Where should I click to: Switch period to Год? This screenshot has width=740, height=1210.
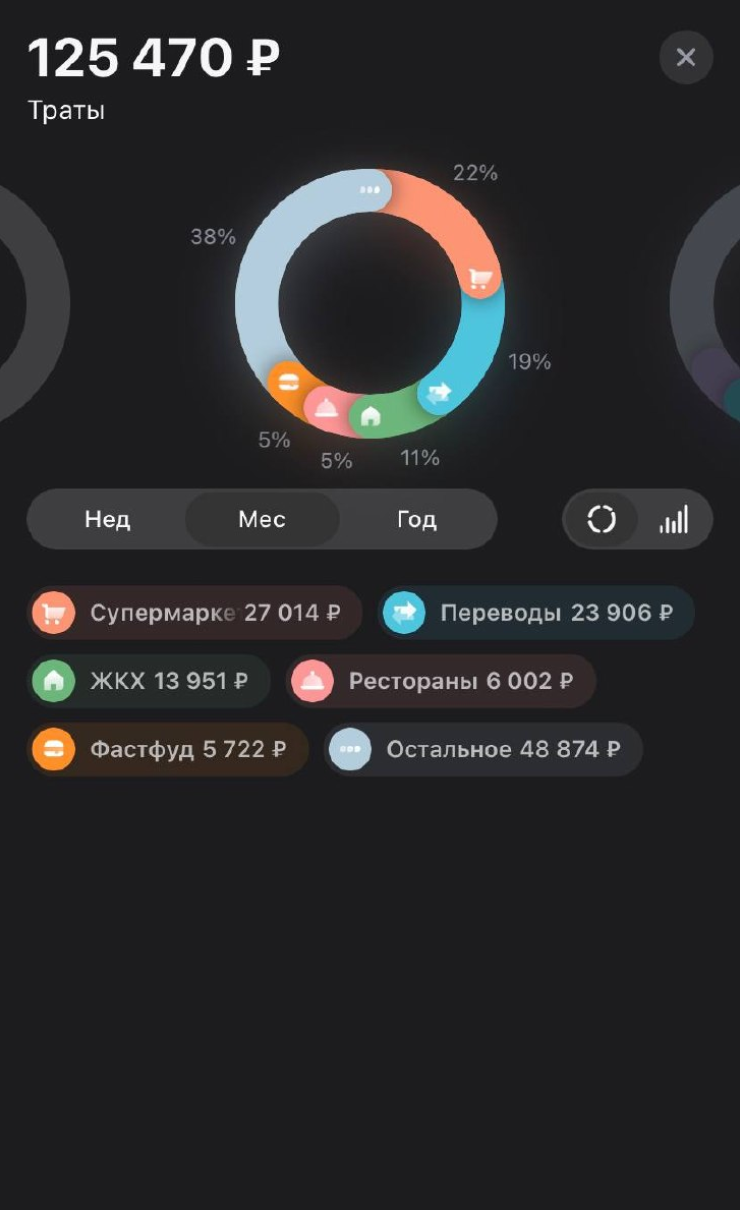pos(416,520)
